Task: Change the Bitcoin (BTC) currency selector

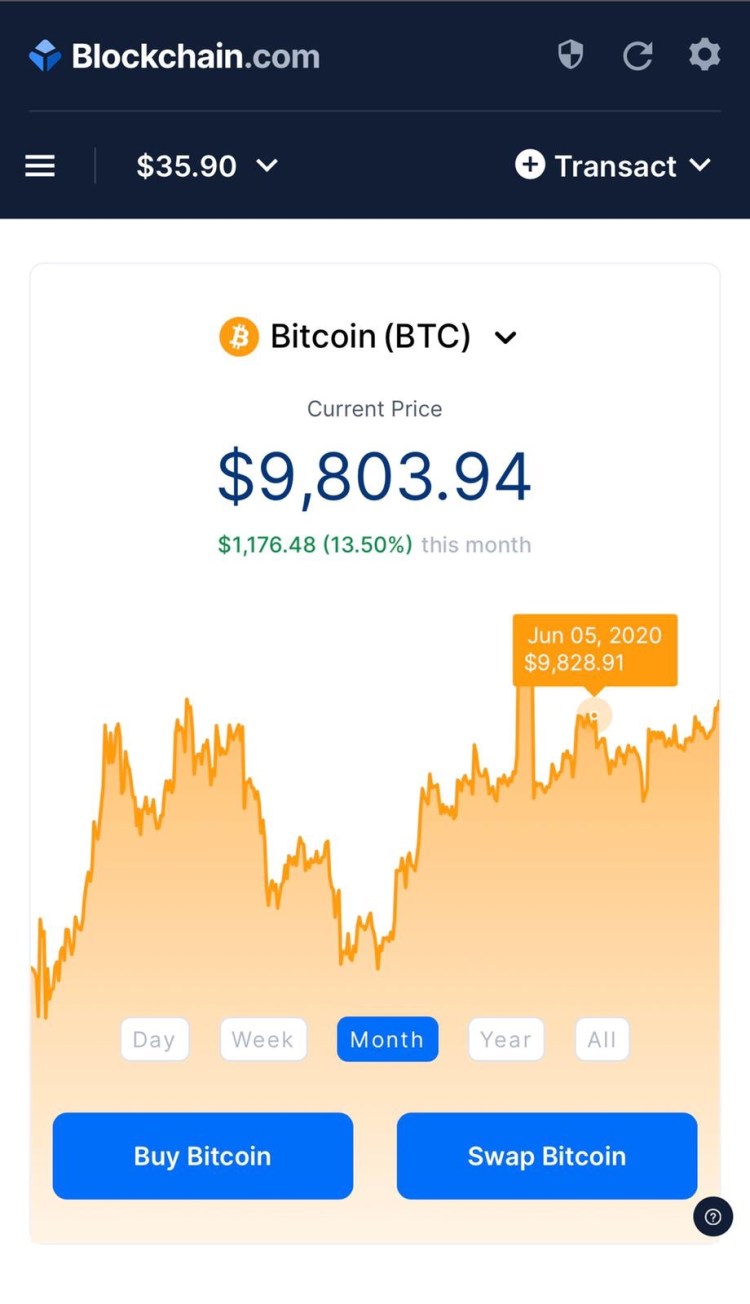Action: (x=368, y=337)
